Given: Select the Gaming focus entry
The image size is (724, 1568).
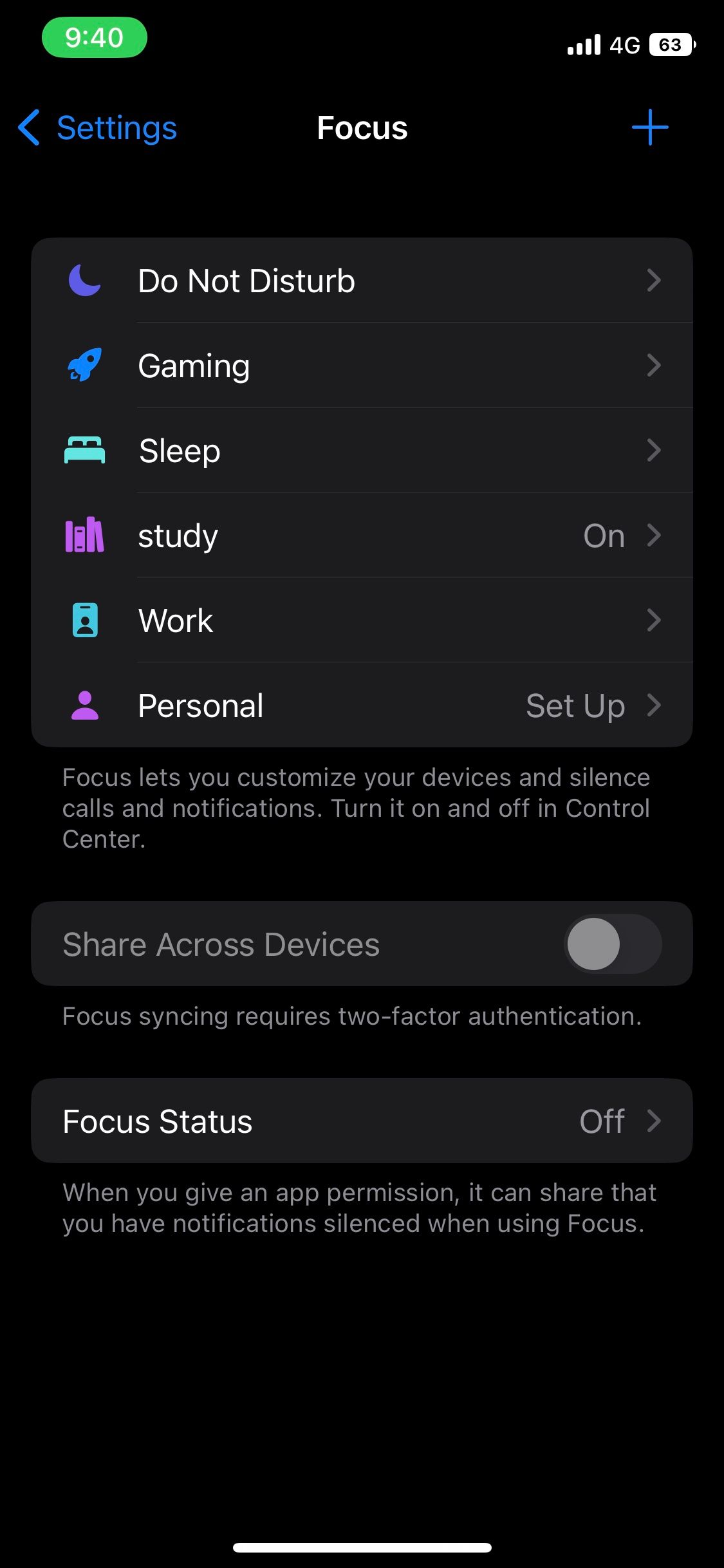Looking at the screenshot, I should click(x=360, y=365).
